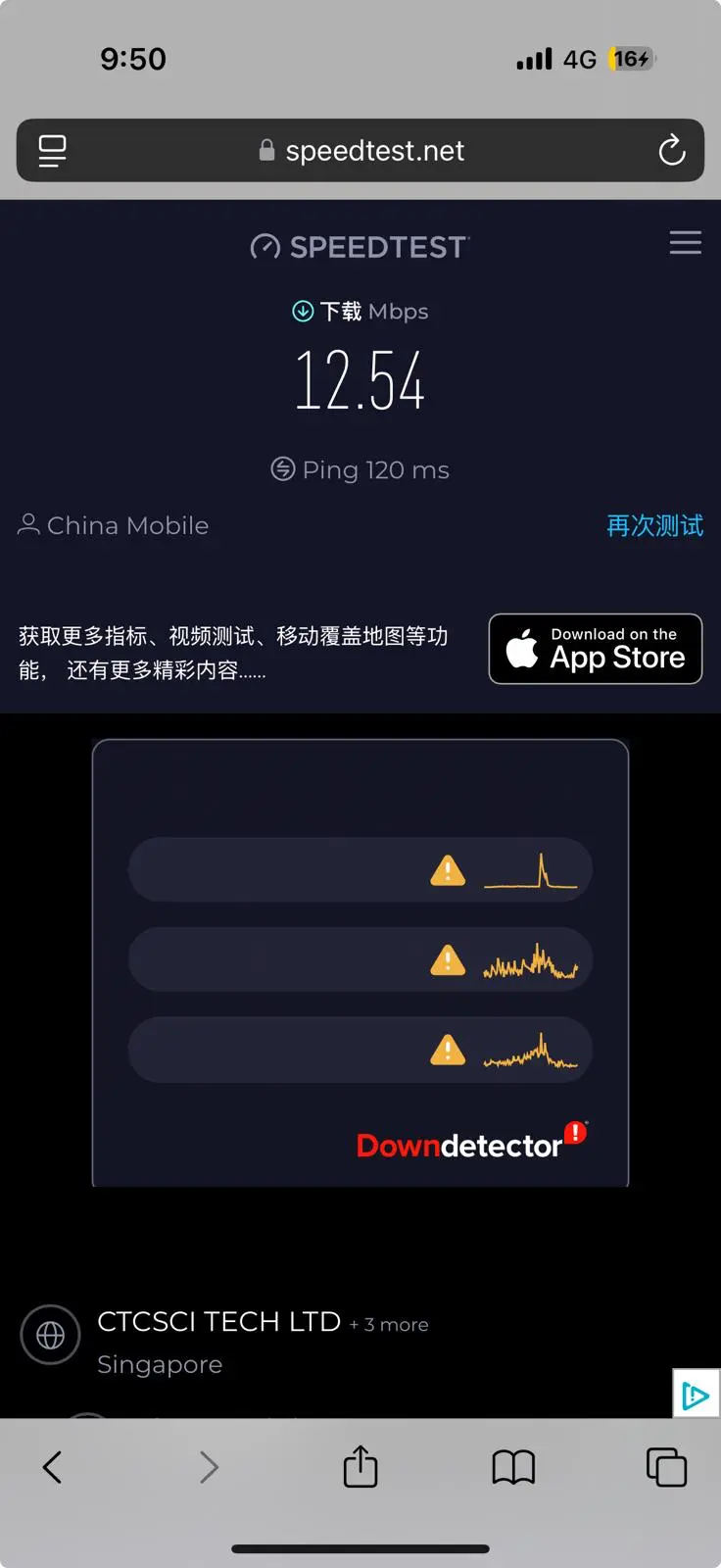Tap the AdChoices icon
The image size is (721, 1568).
696,1394
